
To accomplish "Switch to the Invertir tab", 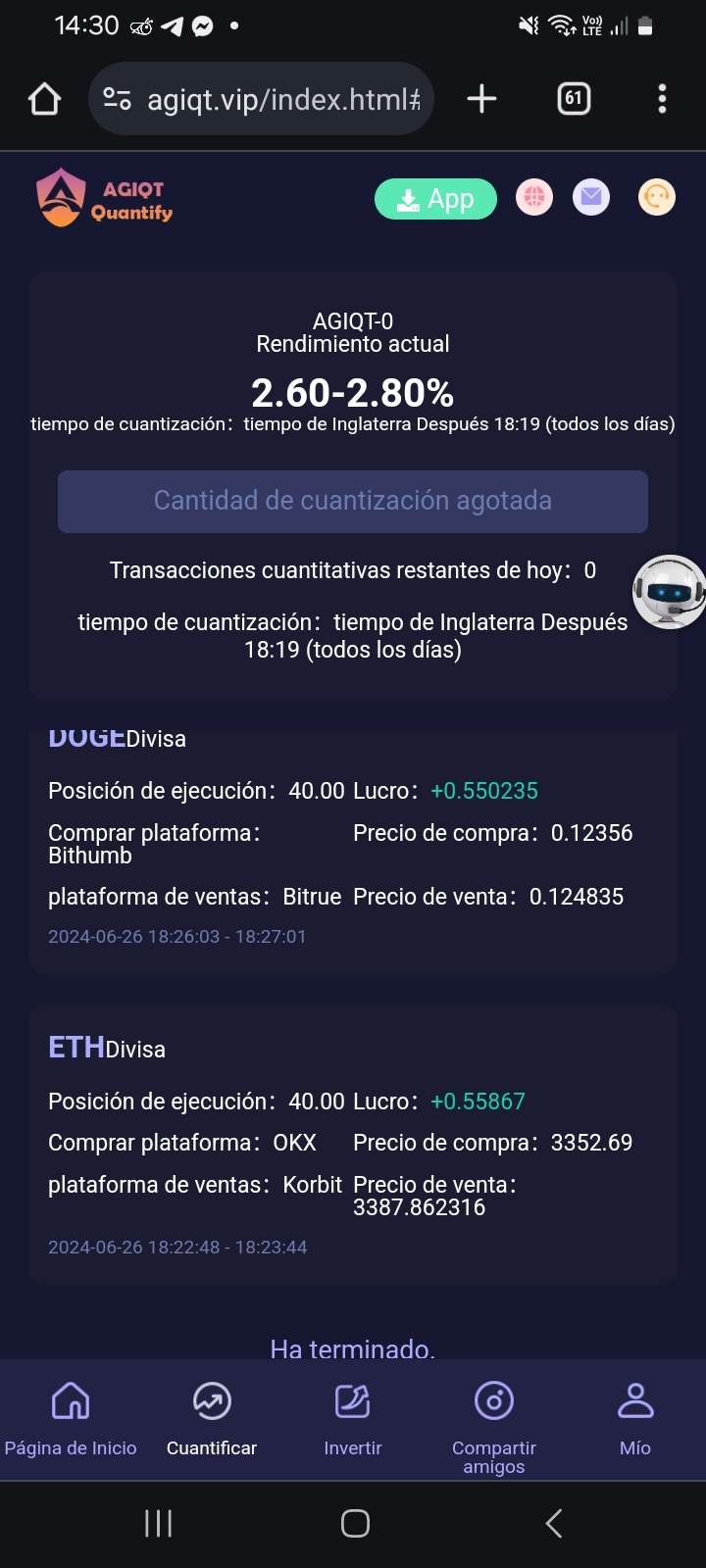I will 353,1418.
